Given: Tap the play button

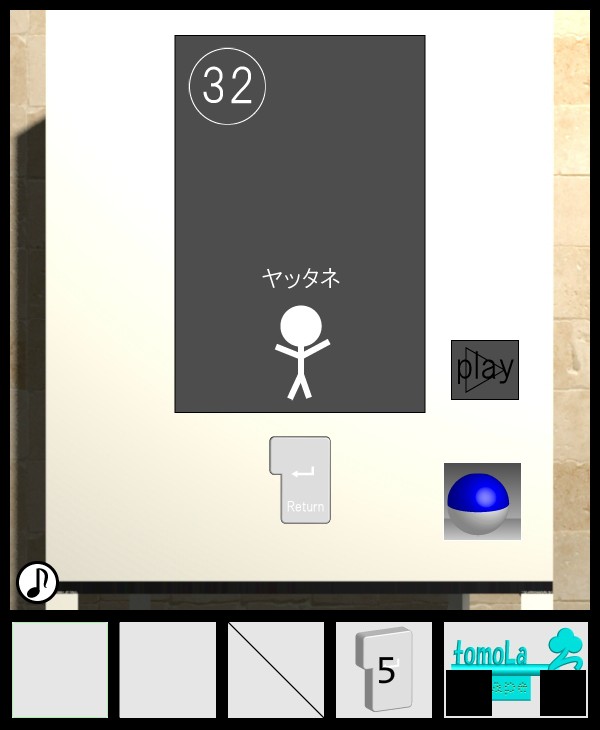Looking at the screenshot, I should [484, 370].
